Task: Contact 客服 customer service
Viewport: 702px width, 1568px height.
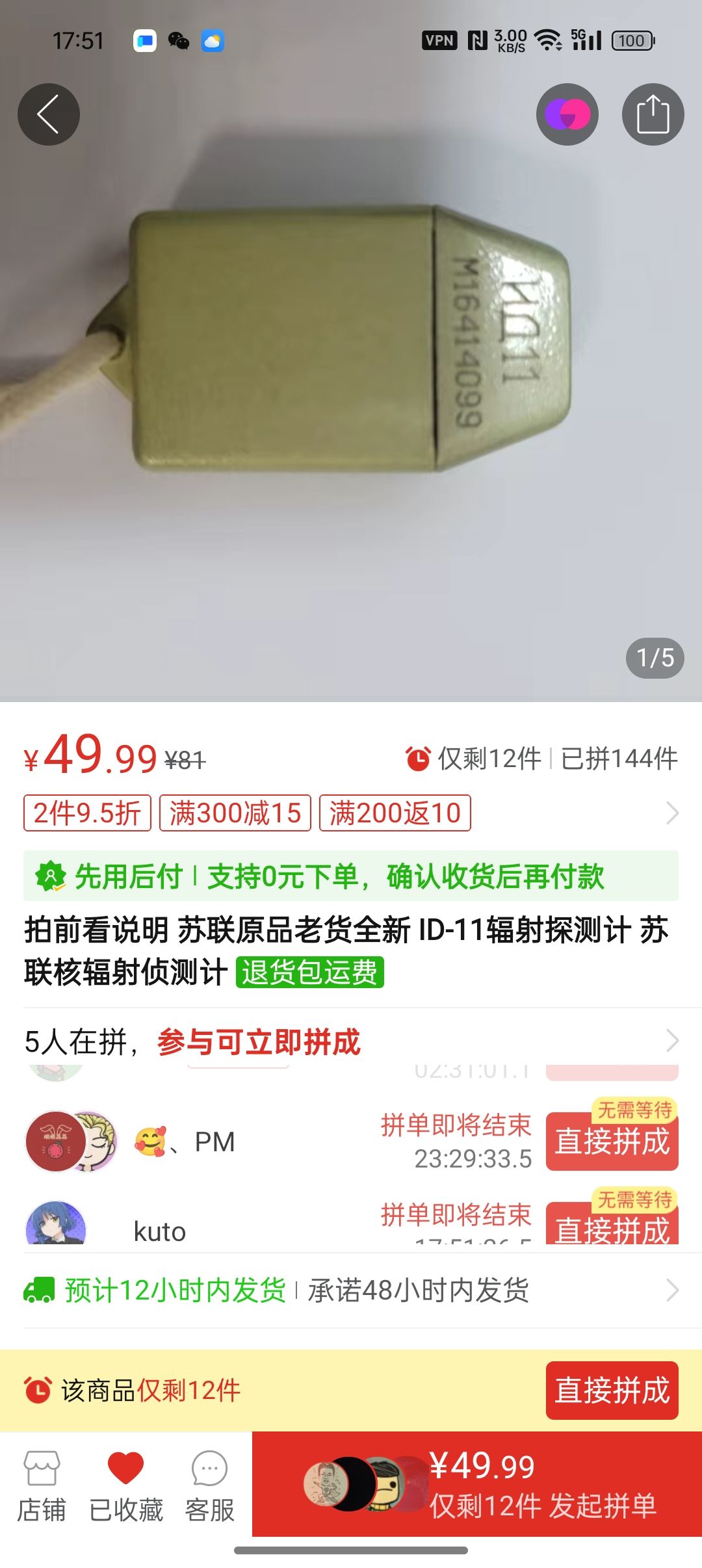Action: pos(209,1486)
